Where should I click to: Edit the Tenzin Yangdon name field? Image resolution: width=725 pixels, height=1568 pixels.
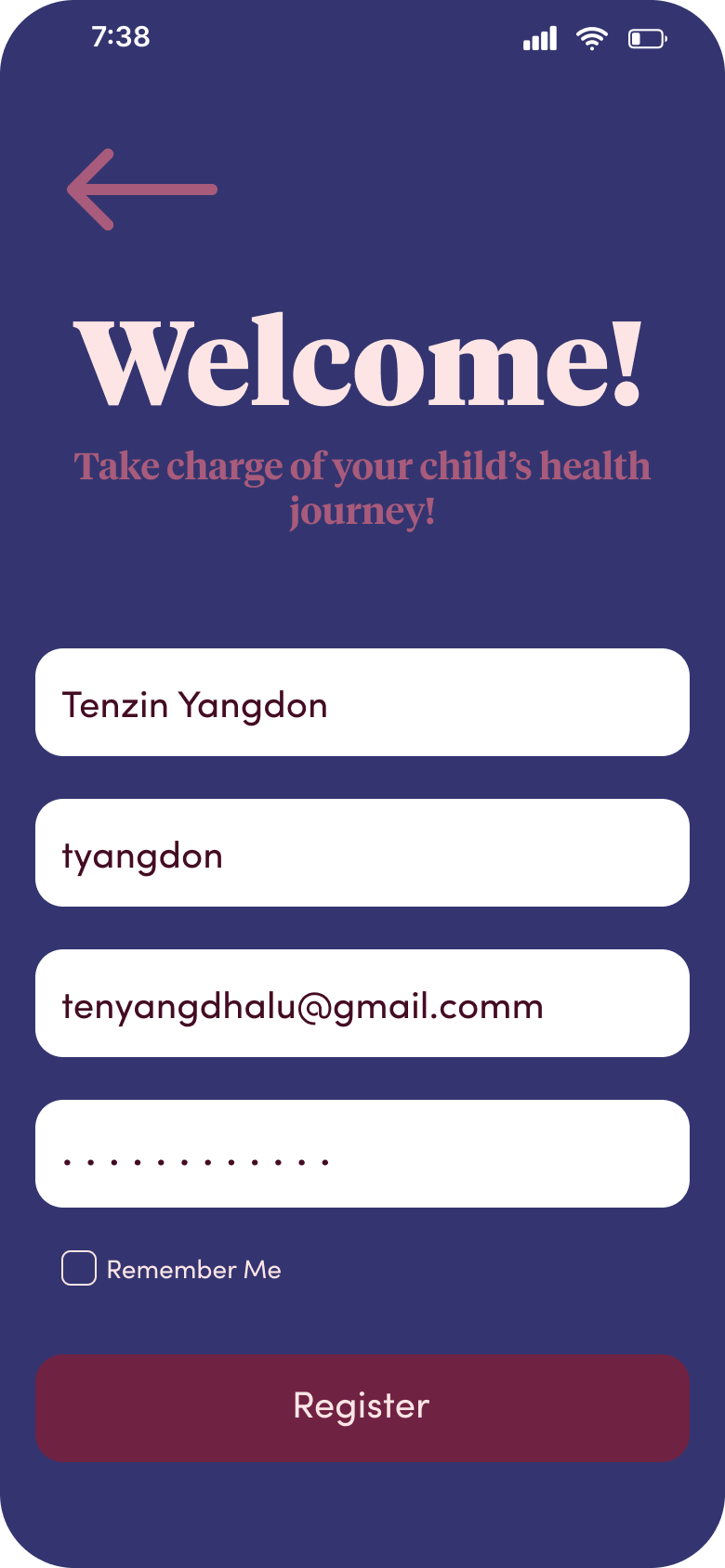point(362,702)
